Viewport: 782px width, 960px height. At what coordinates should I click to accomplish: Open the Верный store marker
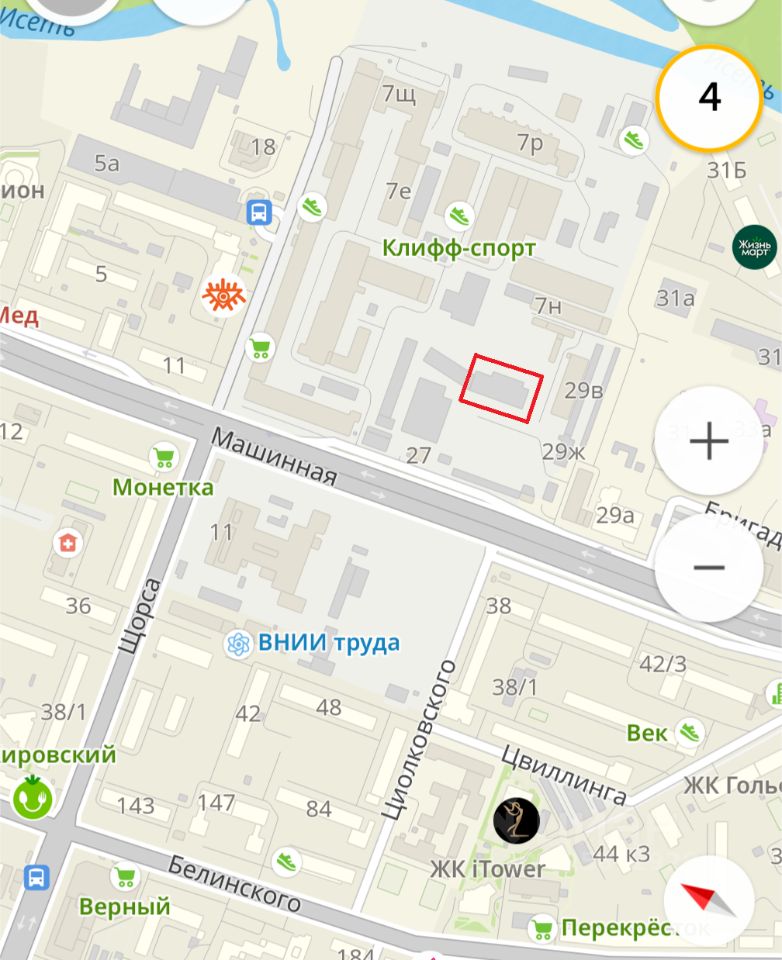point(125,878)
